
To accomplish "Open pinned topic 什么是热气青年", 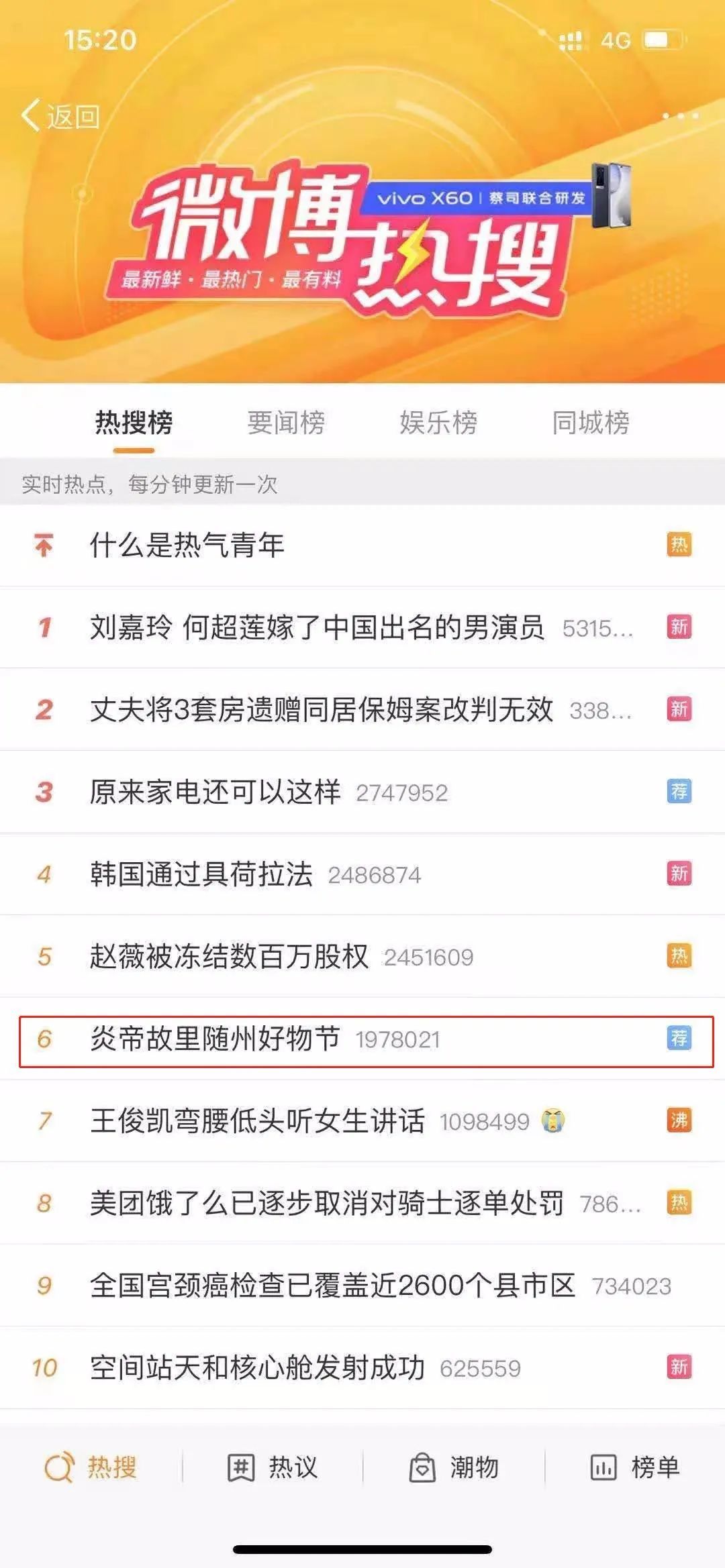I will (x=187, y=545).
